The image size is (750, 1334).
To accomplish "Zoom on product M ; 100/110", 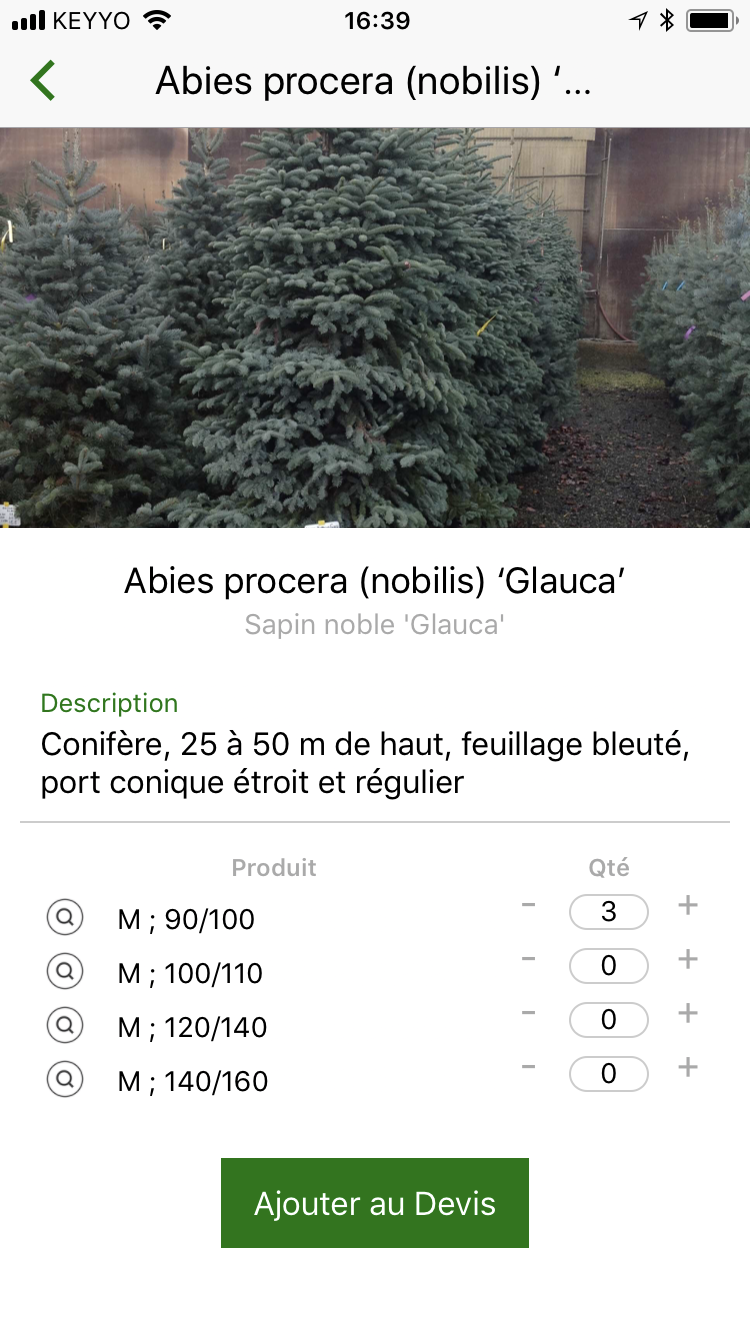I will pos(65,970).
